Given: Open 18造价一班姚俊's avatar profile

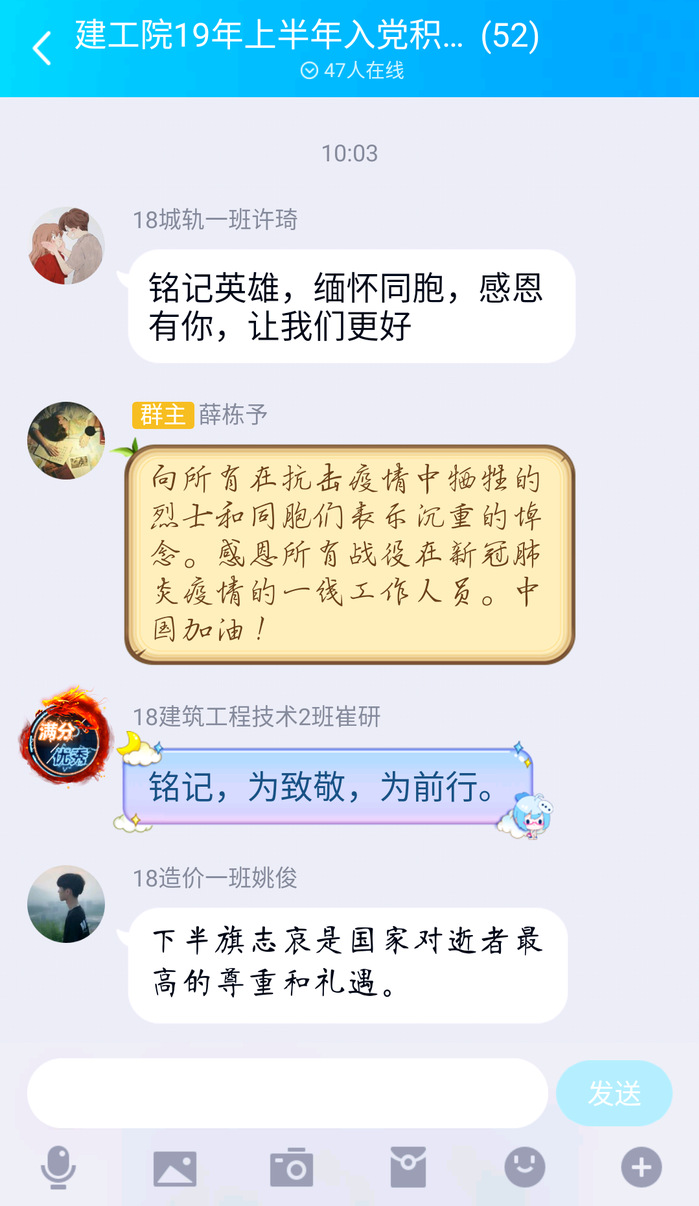Looking at the screenshot, I should click(66, 904).
